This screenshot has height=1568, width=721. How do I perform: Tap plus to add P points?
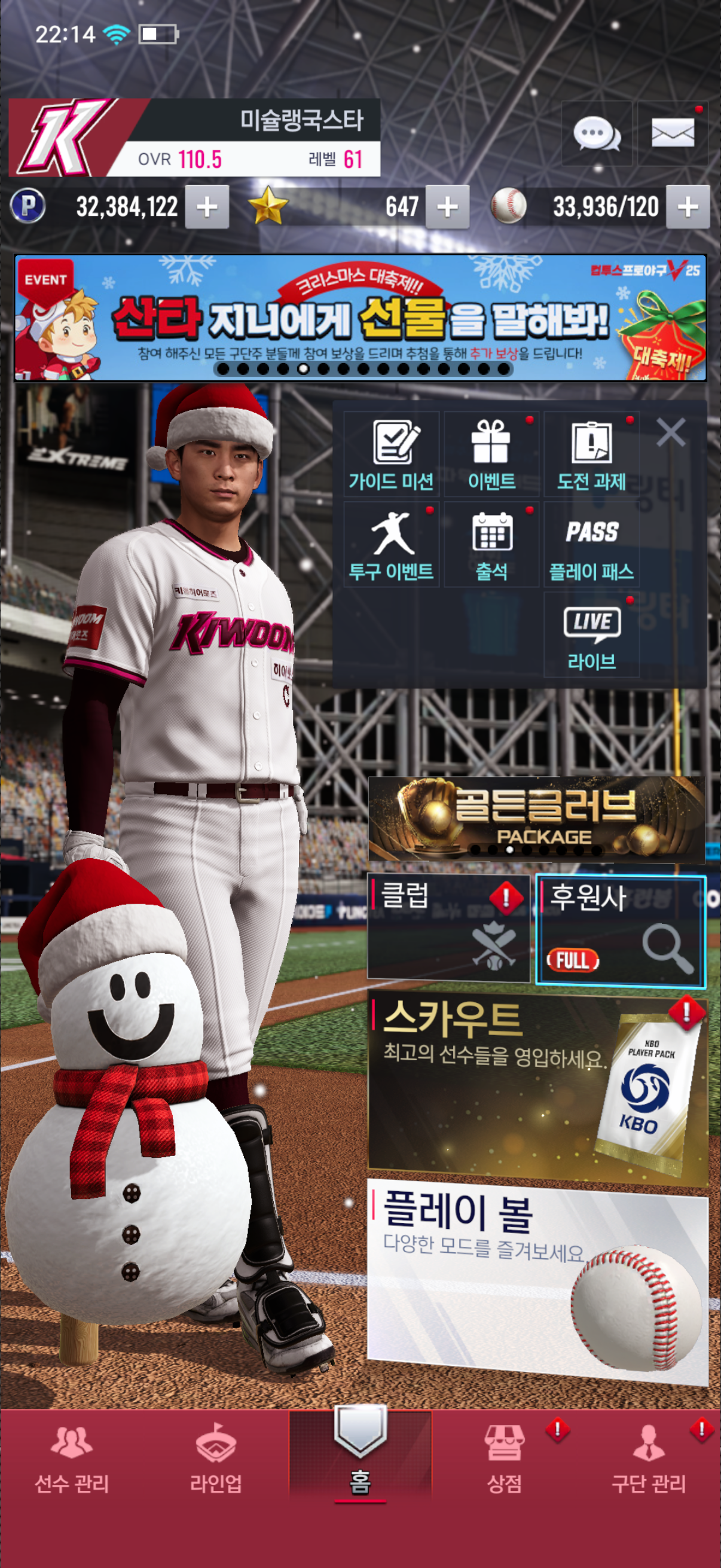pyautogui.click(x=207, y=207)
